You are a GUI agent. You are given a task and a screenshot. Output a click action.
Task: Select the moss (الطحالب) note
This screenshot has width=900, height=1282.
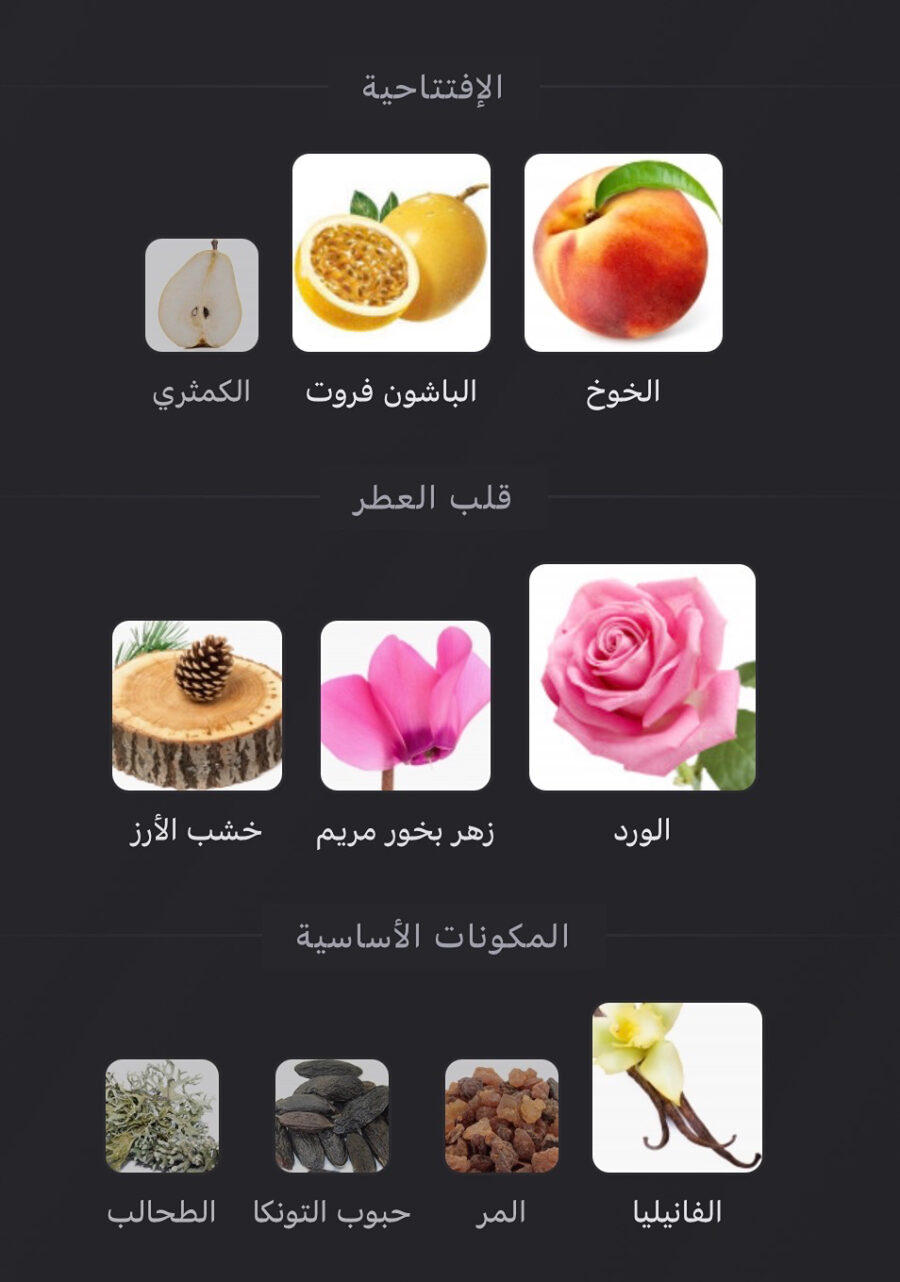tap(162, 1115)
